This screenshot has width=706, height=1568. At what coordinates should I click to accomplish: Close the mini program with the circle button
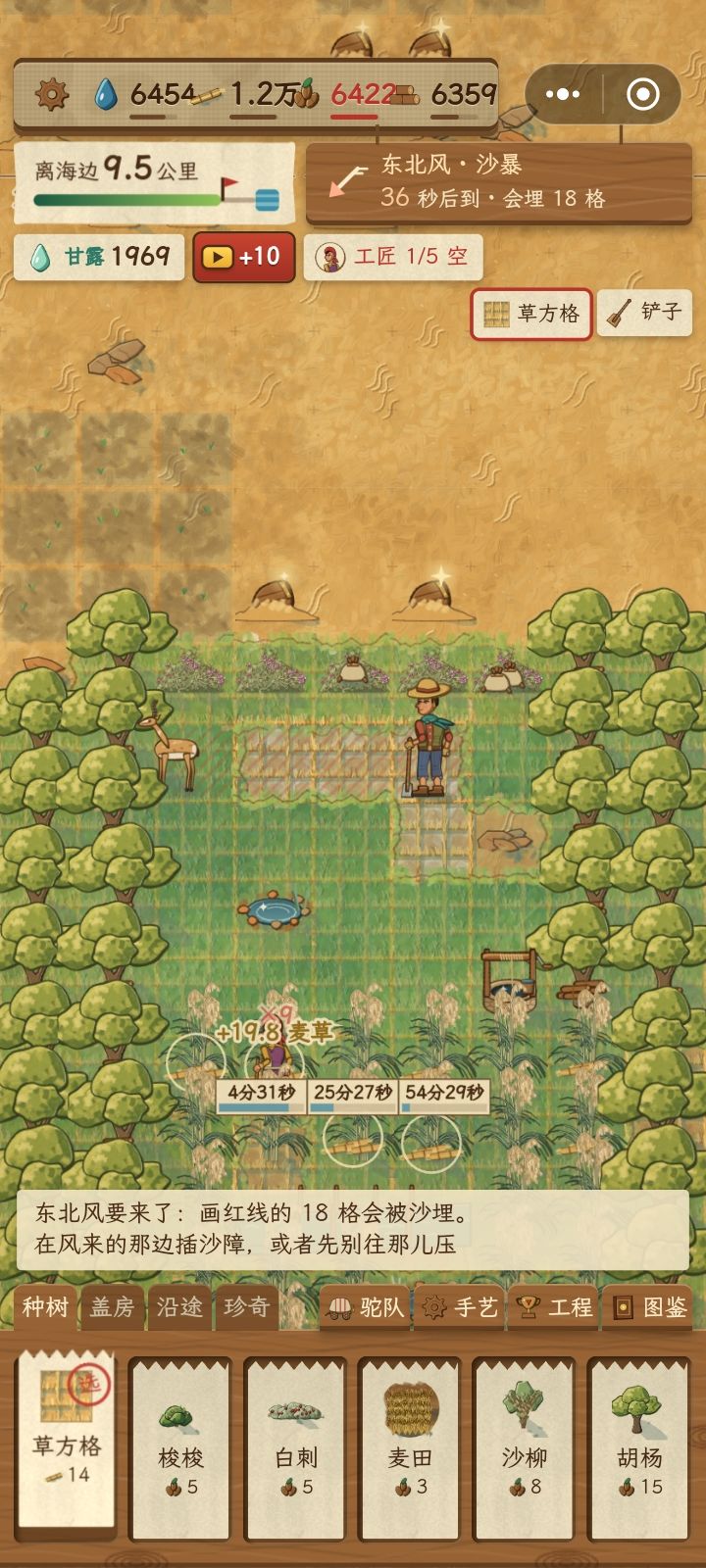point(643,94)
